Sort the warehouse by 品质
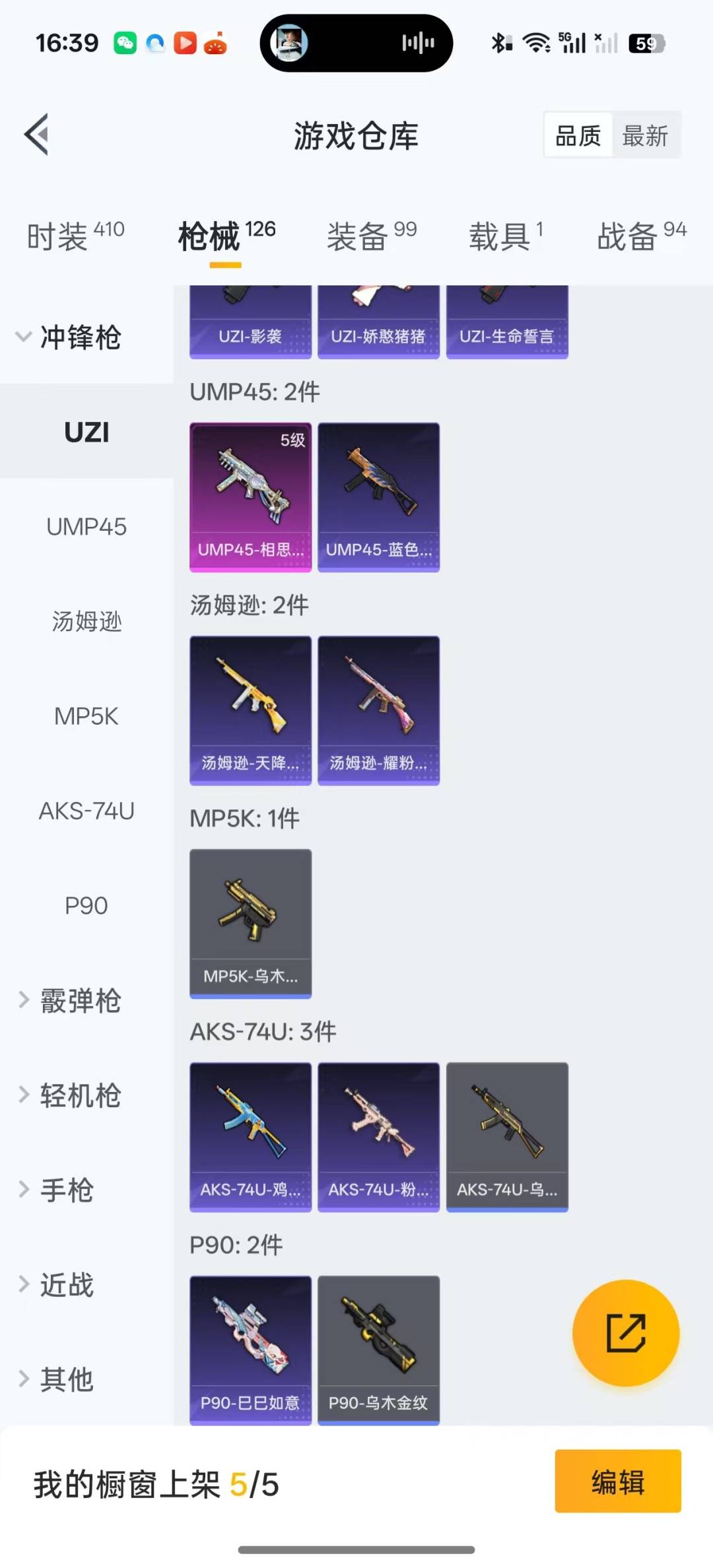The image size is (713, 1568). coord(578,136)
